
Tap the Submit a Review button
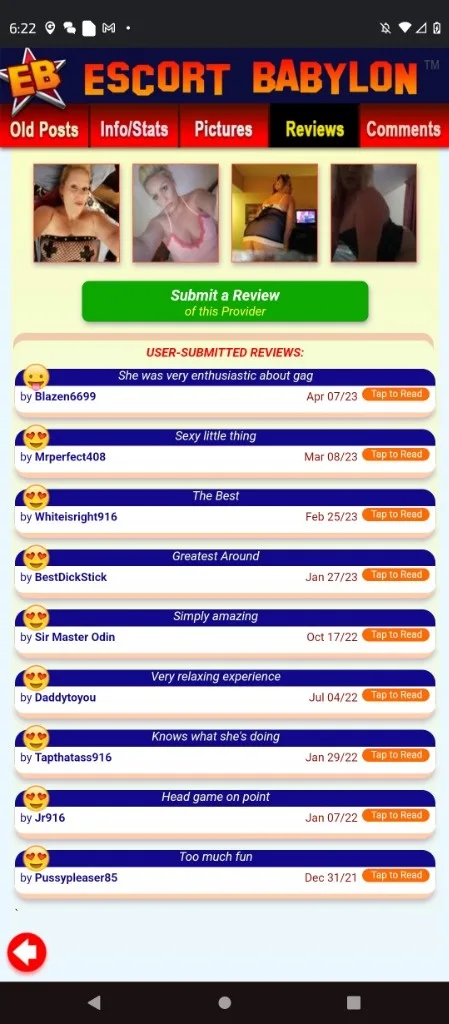pos(224,302)
